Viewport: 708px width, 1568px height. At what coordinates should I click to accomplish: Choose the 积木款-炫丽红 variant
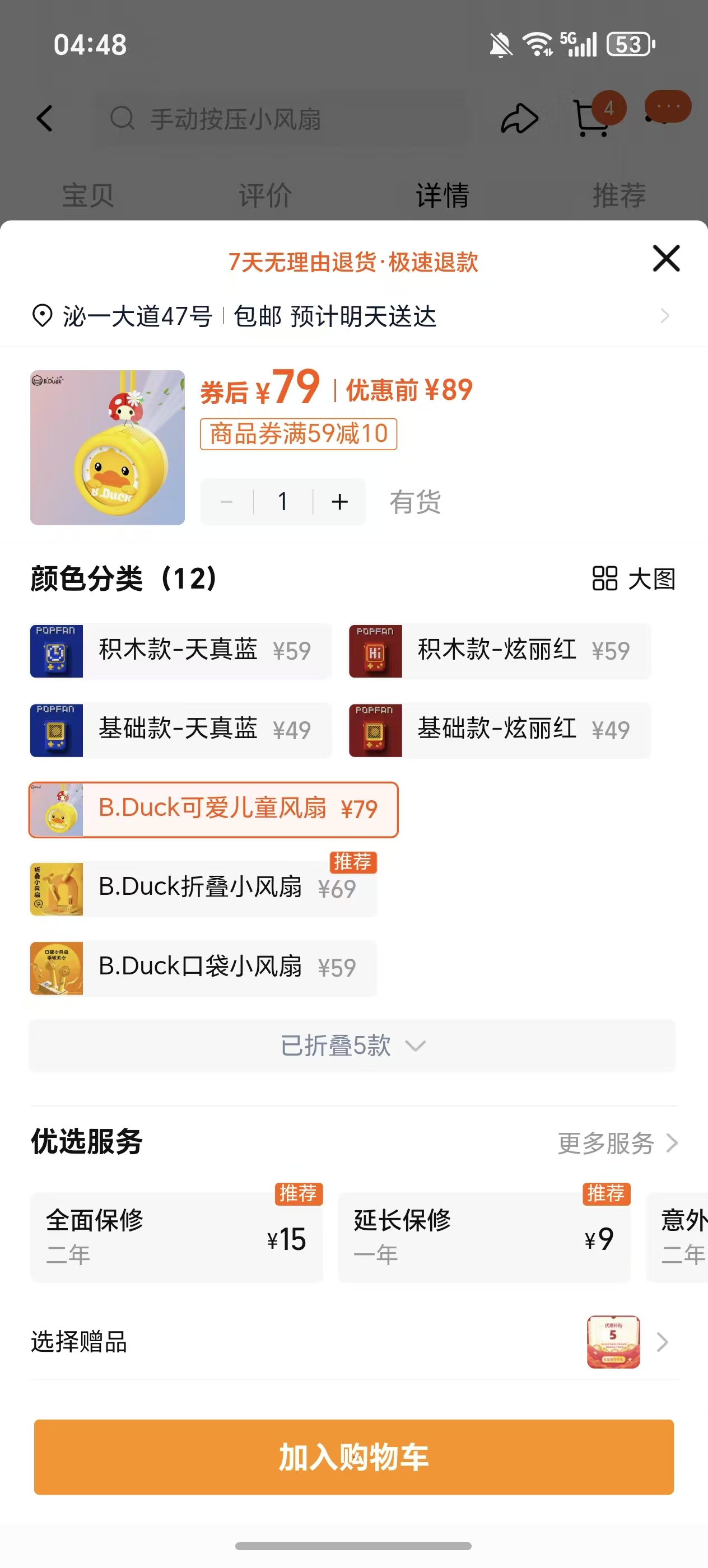click(x=499, y=651)
